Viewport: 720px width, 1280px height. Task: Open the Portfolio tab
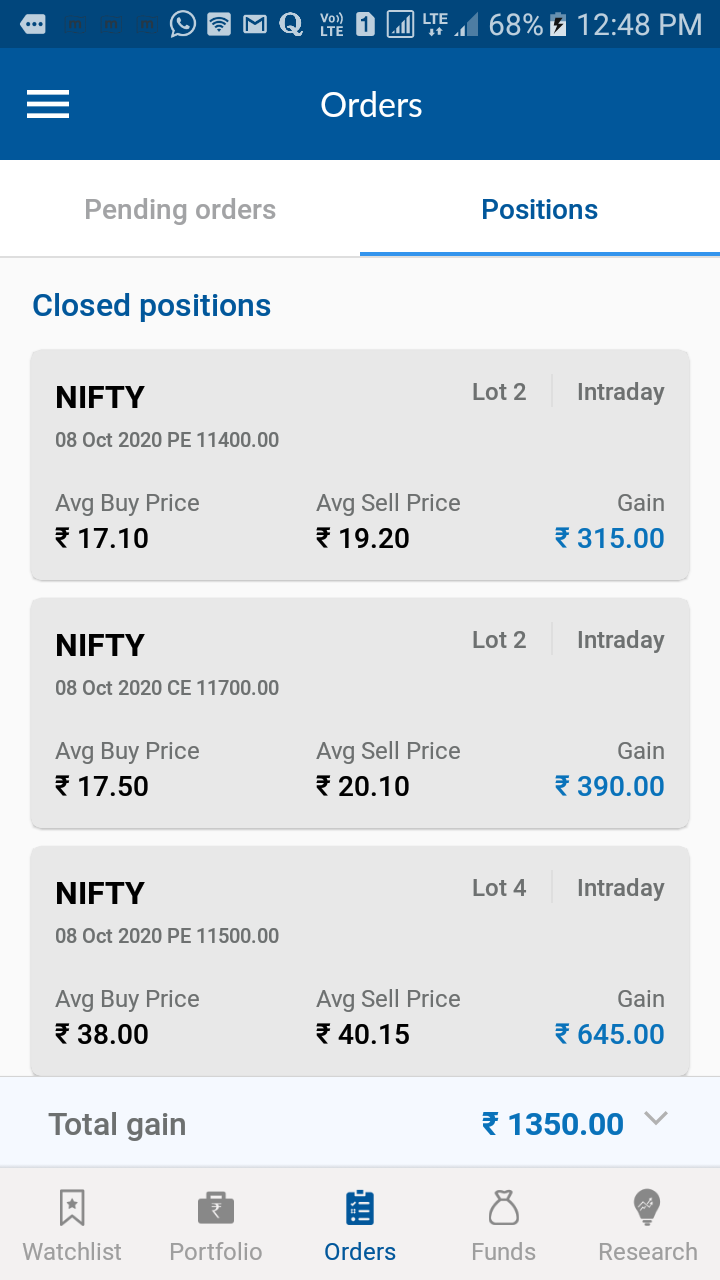[216, 1225]
